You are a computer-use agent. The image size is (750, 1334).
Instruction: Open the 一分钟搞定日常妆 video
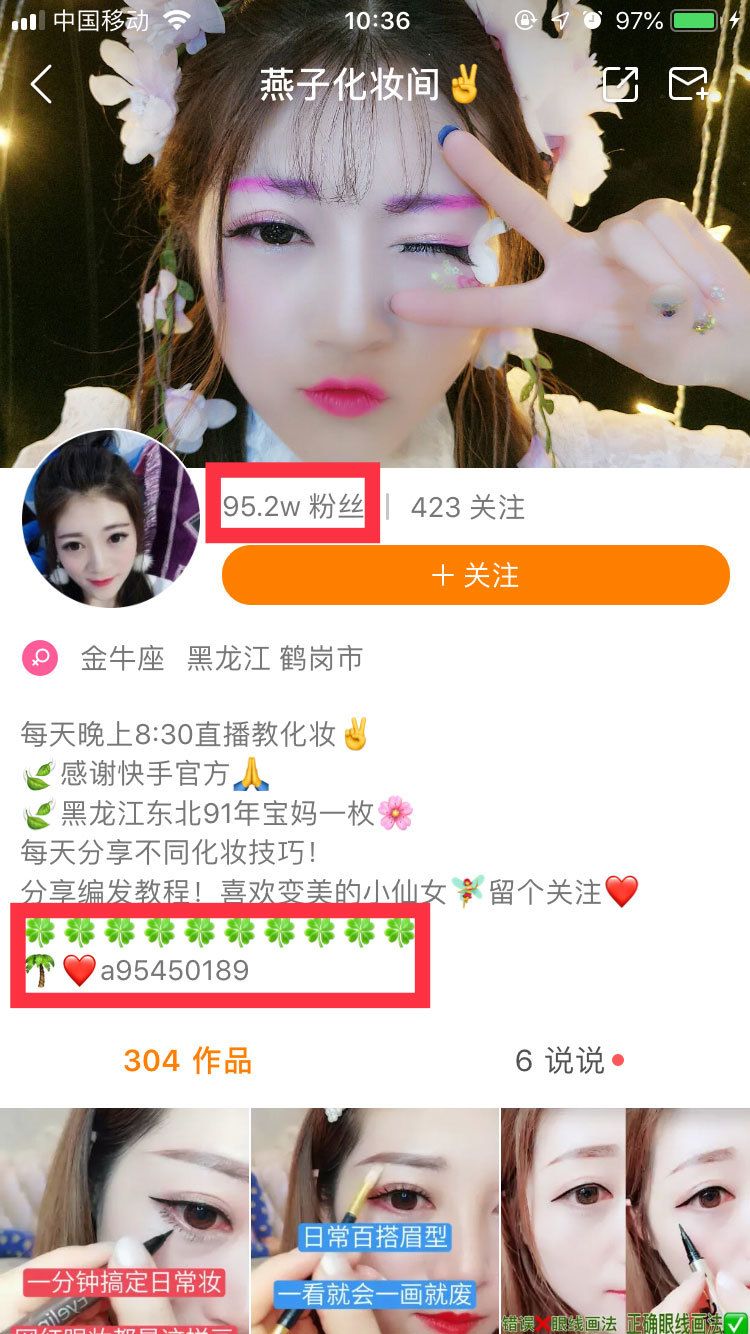pyautogui.click(x=124, y=1220)
